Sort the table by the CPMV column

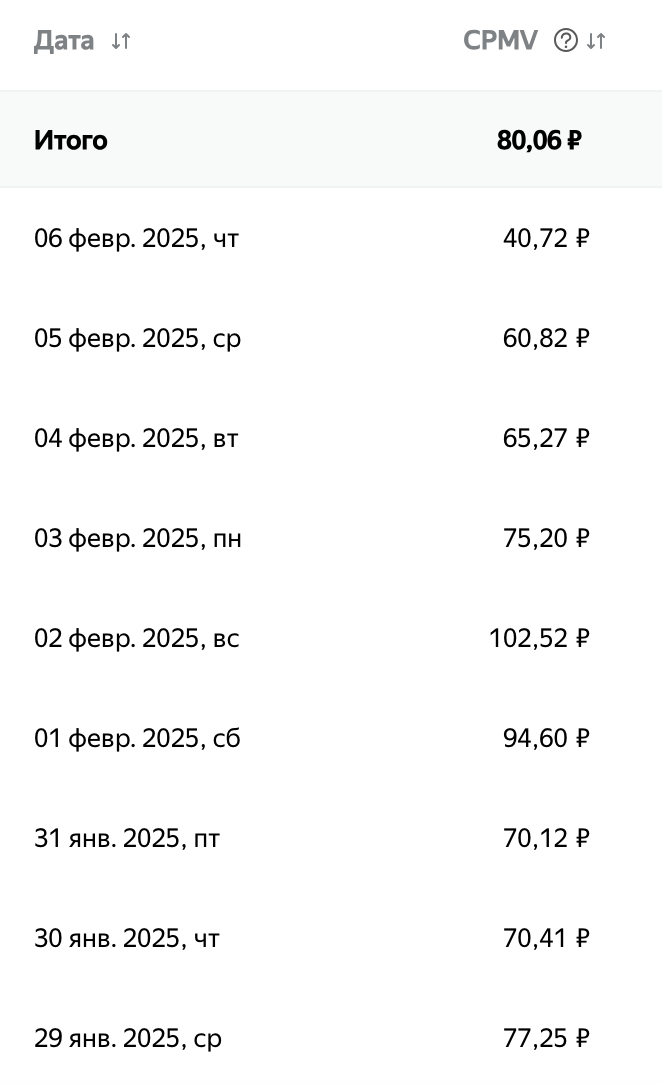point(596,41)
